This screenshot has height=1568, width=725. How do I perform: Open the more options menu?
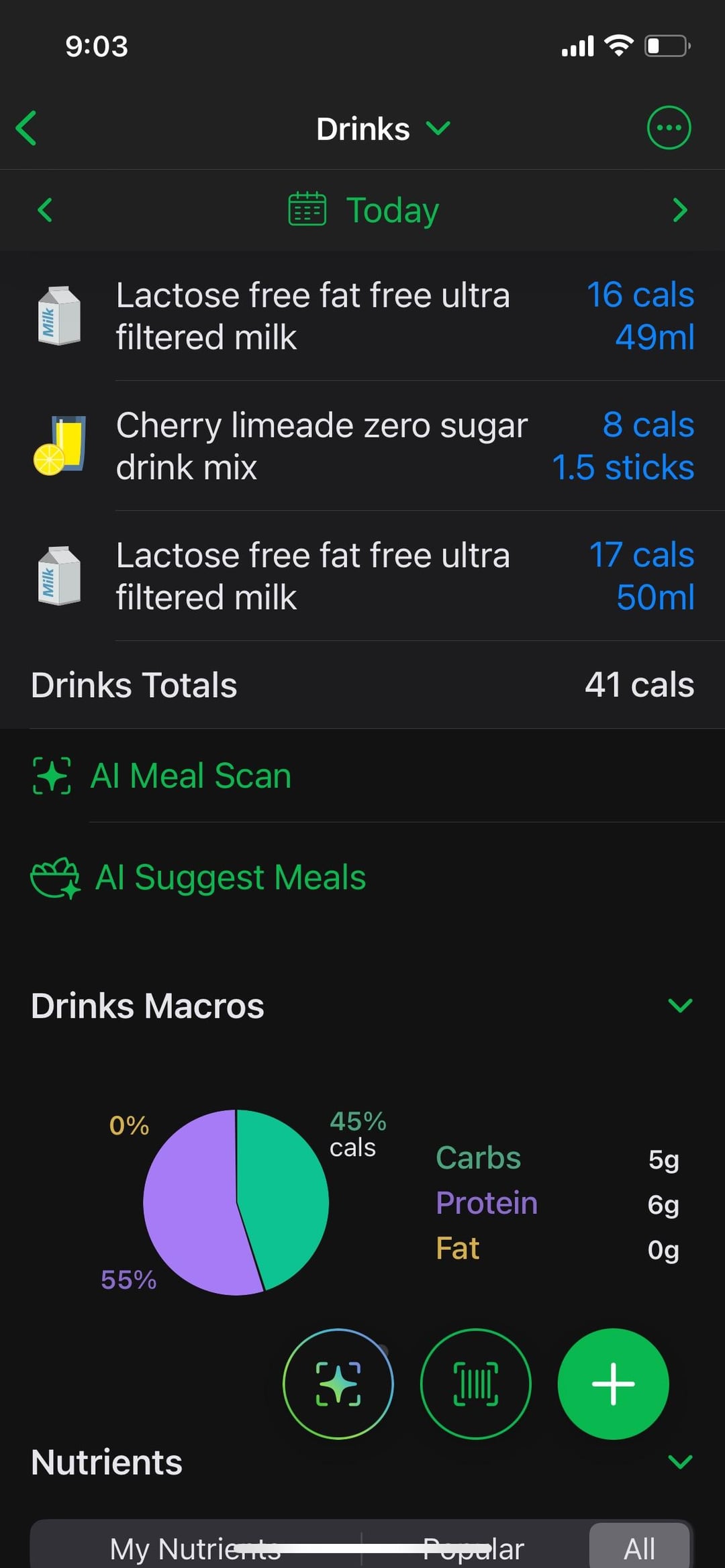(668, 127)
